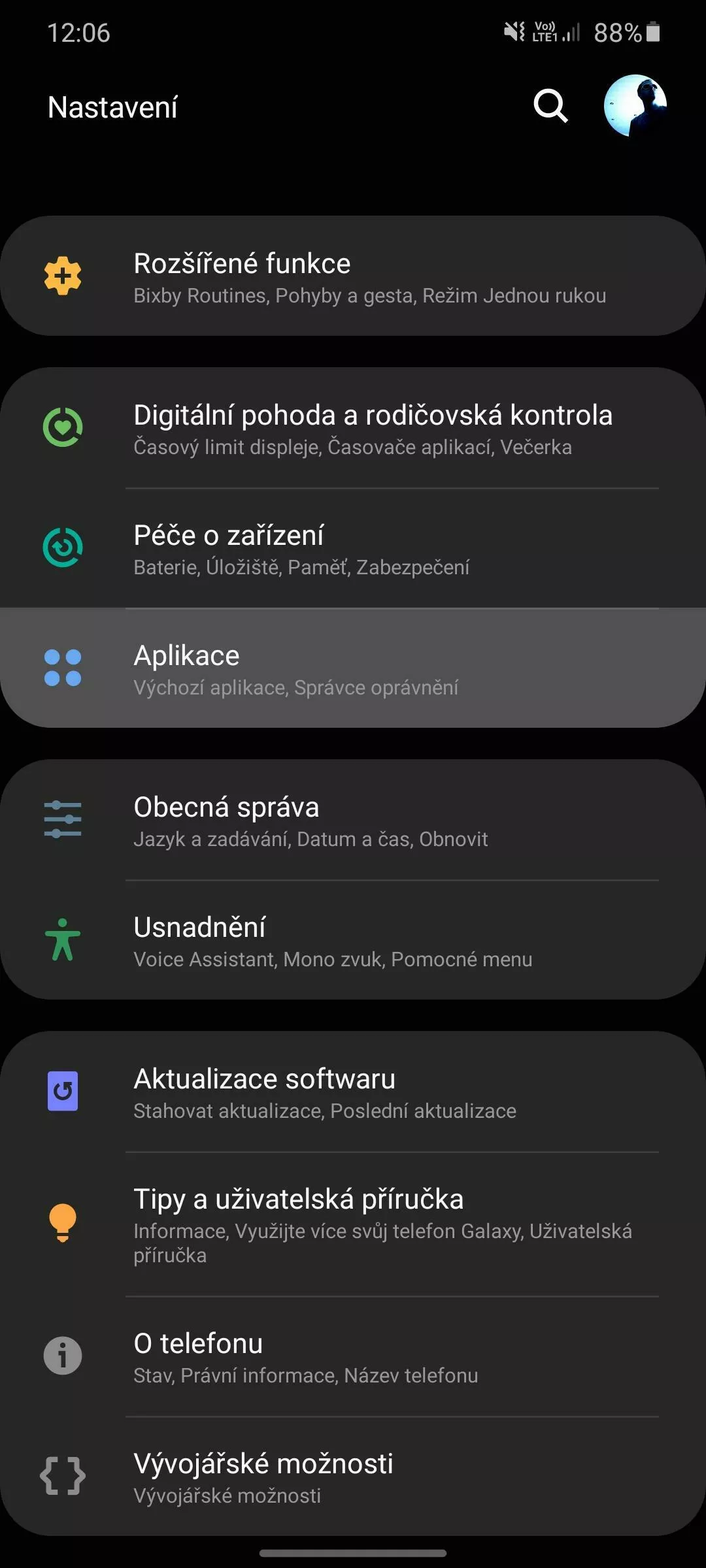Go to Péče o zařízení

click(x=353, y=548)
